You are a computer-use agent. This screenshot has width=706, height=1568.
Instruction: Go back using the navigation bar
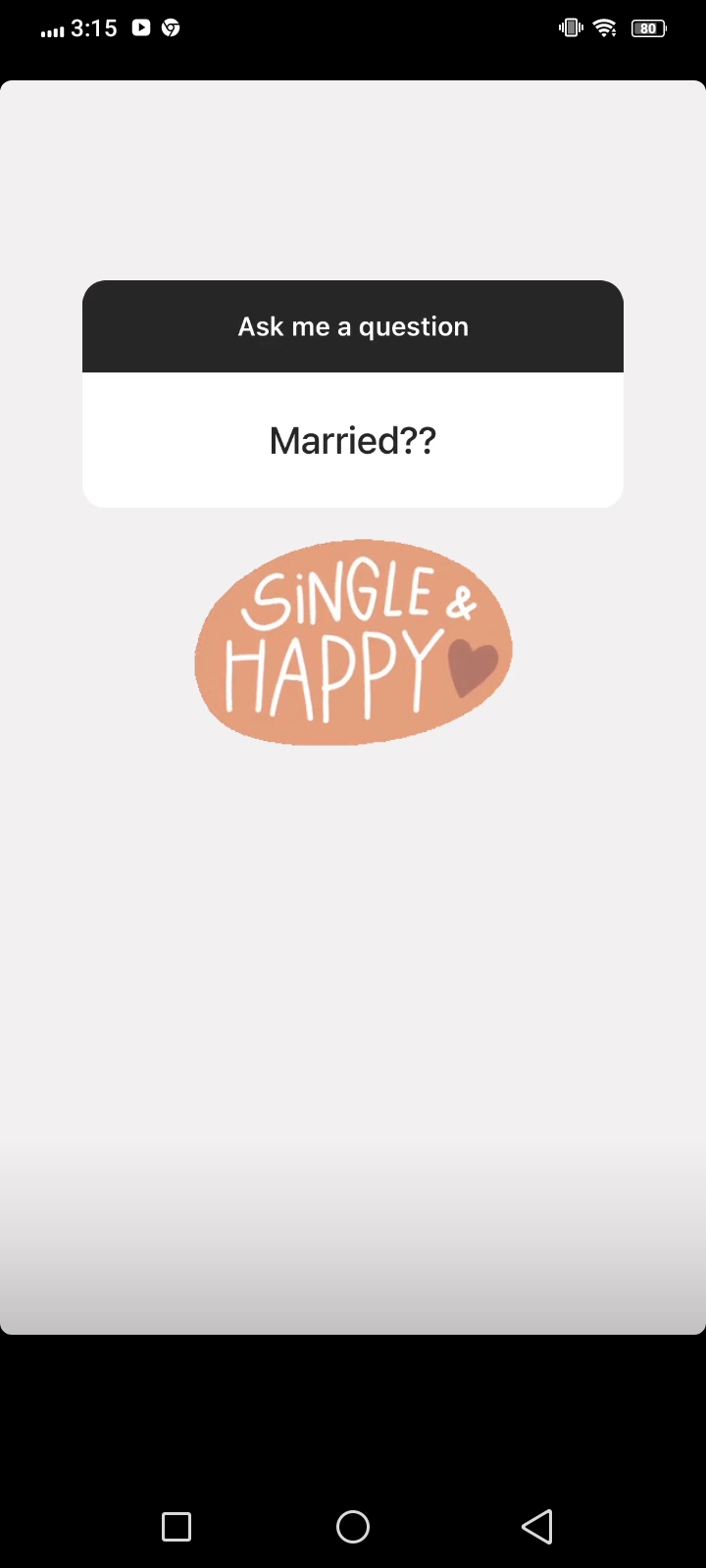click(536, 1526)
